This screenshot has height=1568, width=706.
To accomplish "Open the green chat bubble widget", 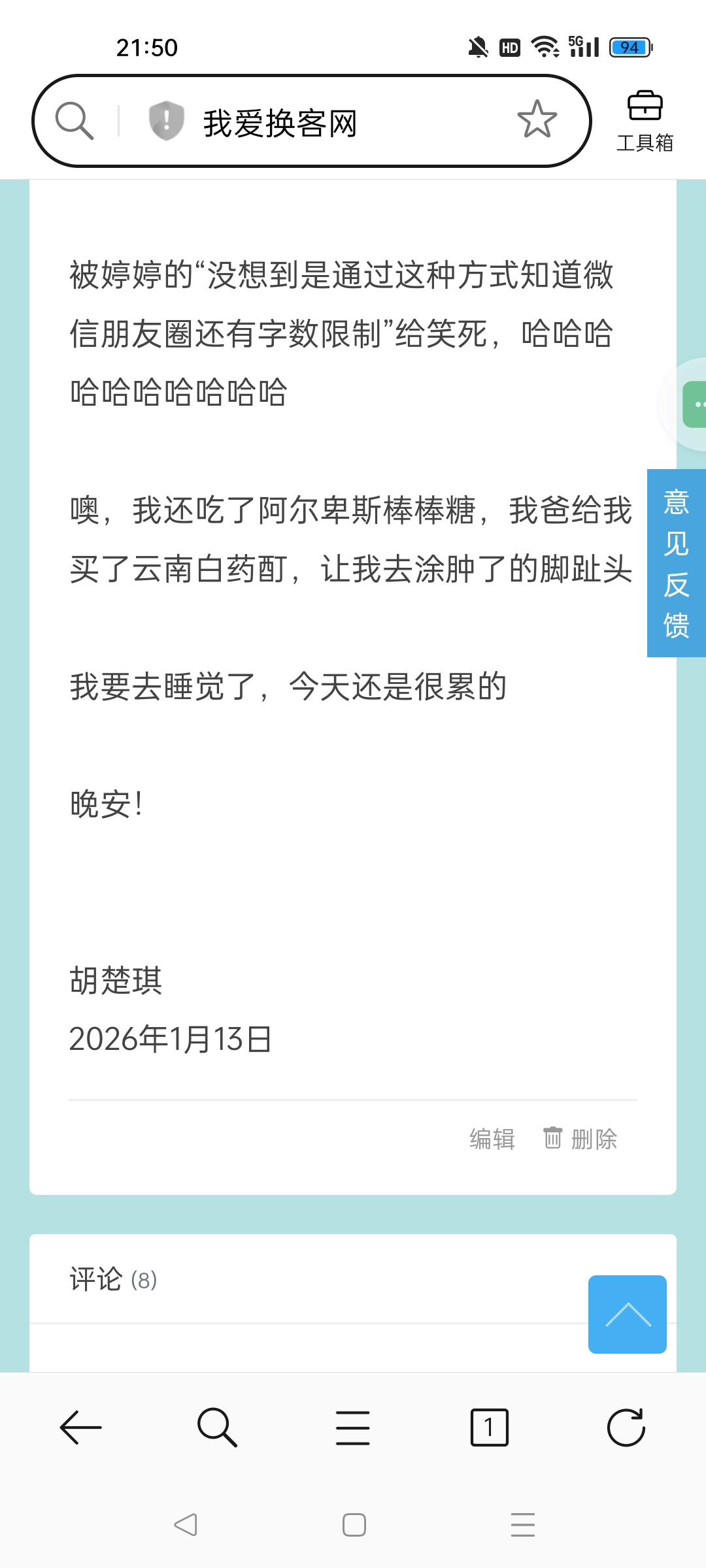I will [694, 404].
